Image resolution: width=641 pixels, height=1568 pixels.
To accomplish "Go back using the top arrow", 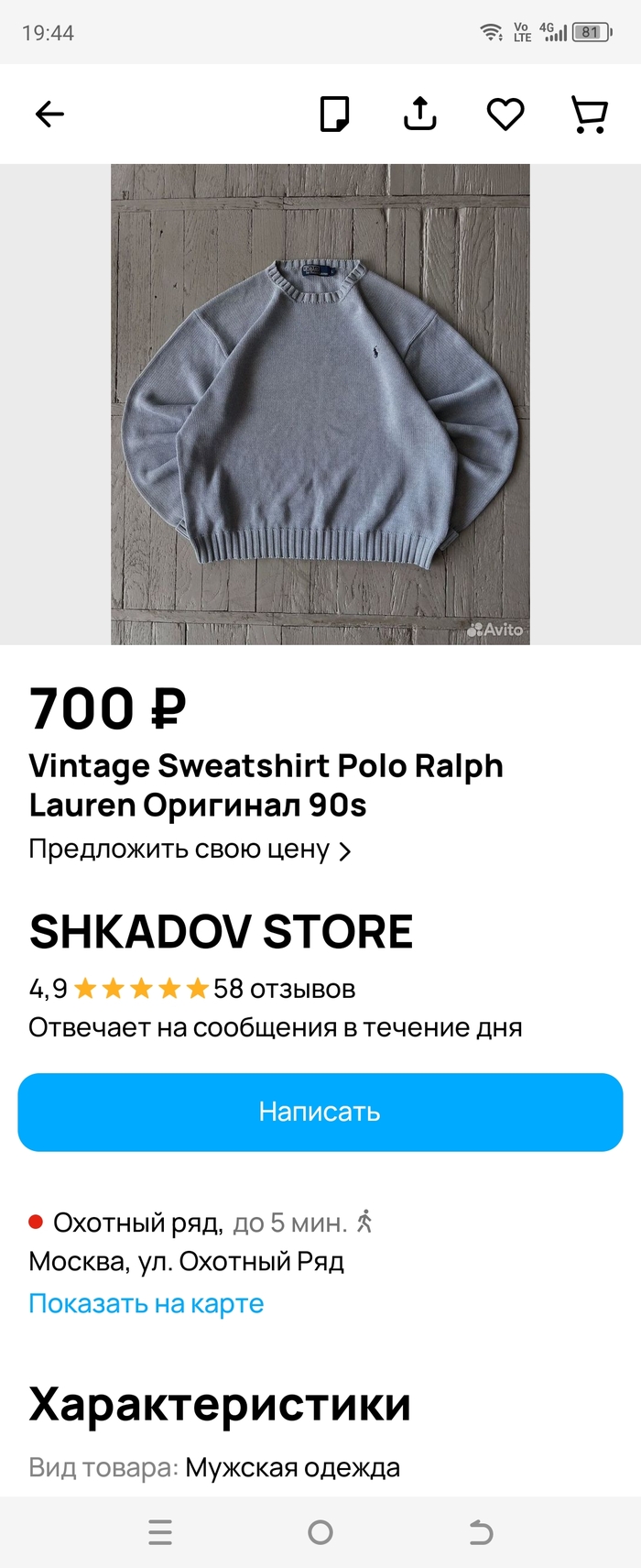I will [49, 114].
